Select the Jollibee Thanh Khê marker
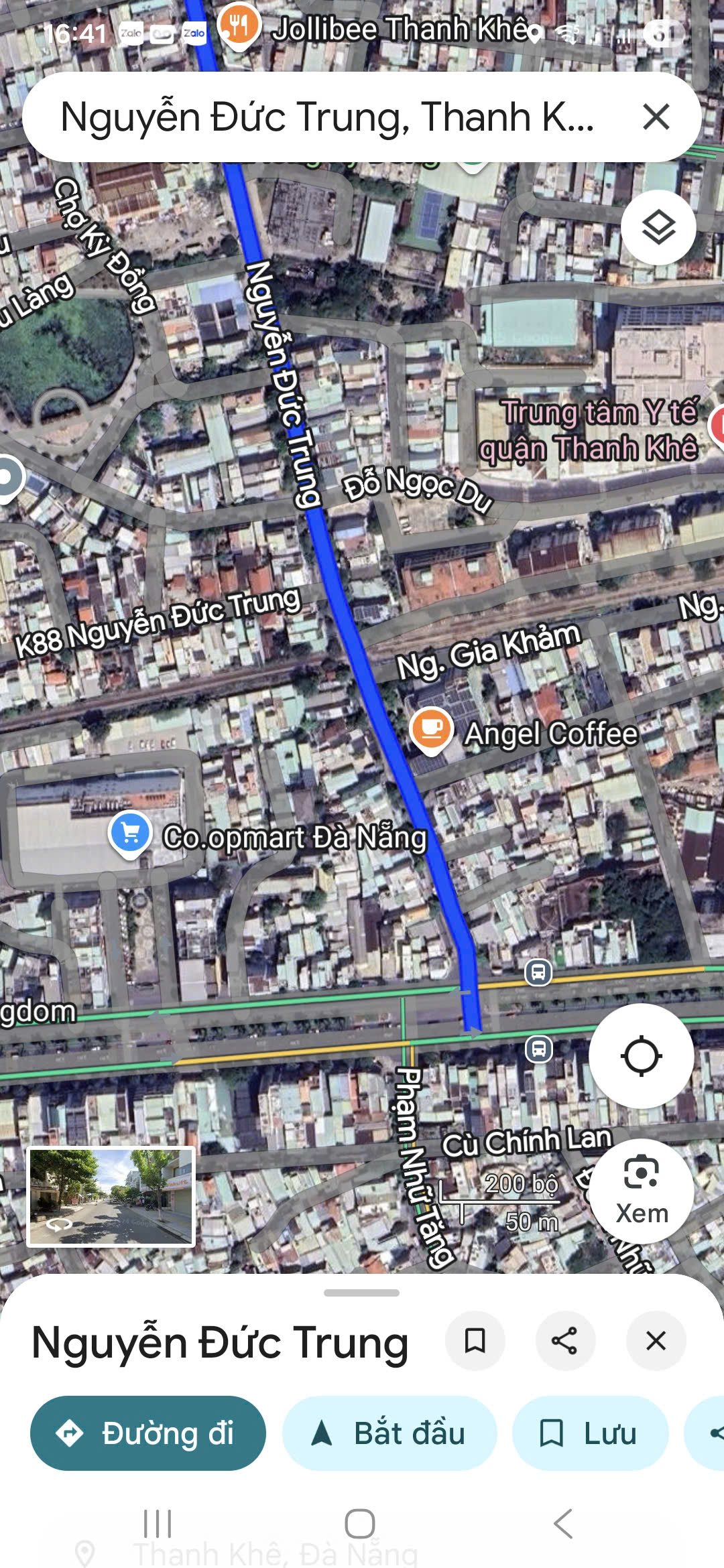 point(238,27)
